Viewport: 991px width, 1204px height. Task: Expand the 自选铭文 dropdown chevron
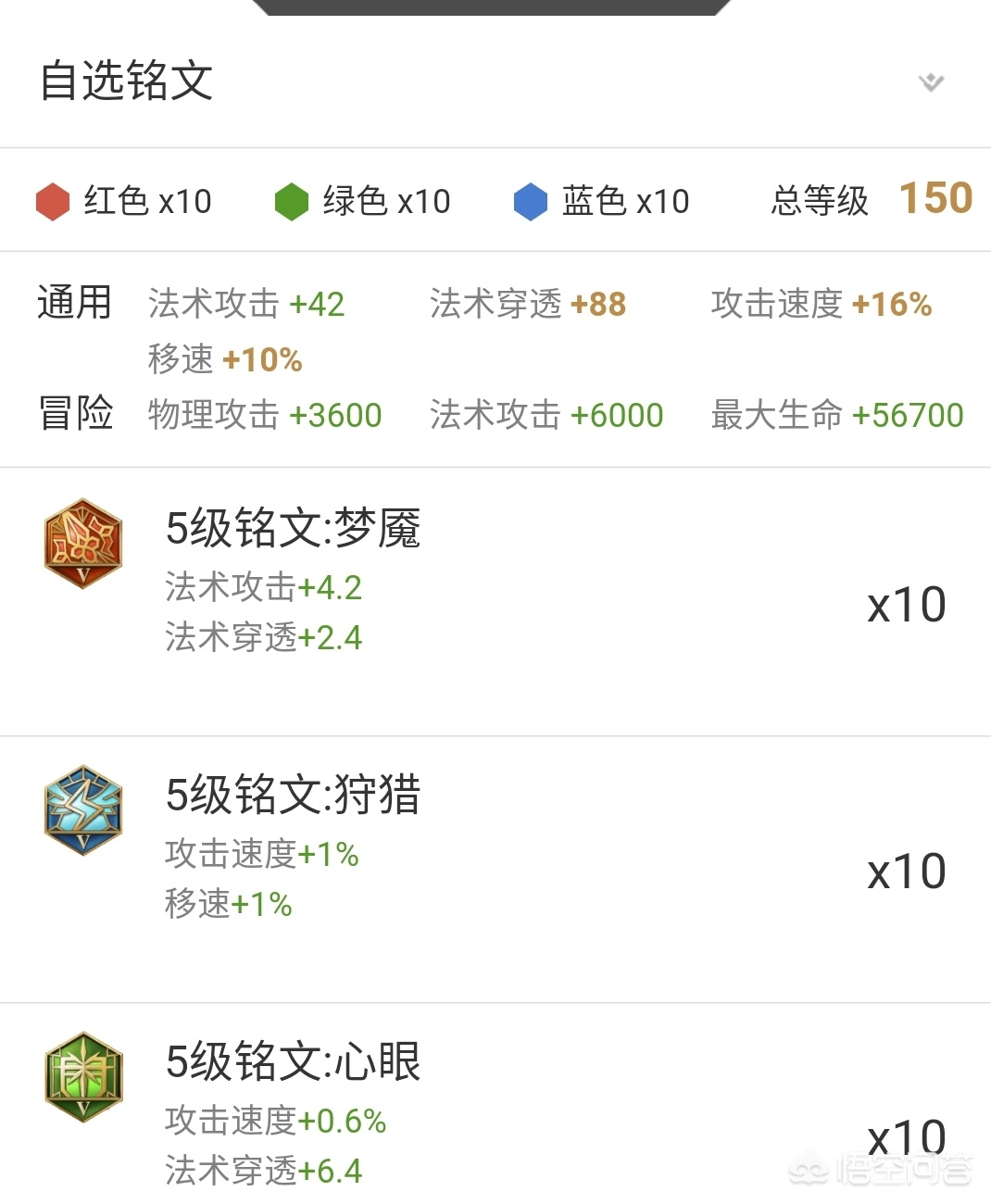[930, 82]
